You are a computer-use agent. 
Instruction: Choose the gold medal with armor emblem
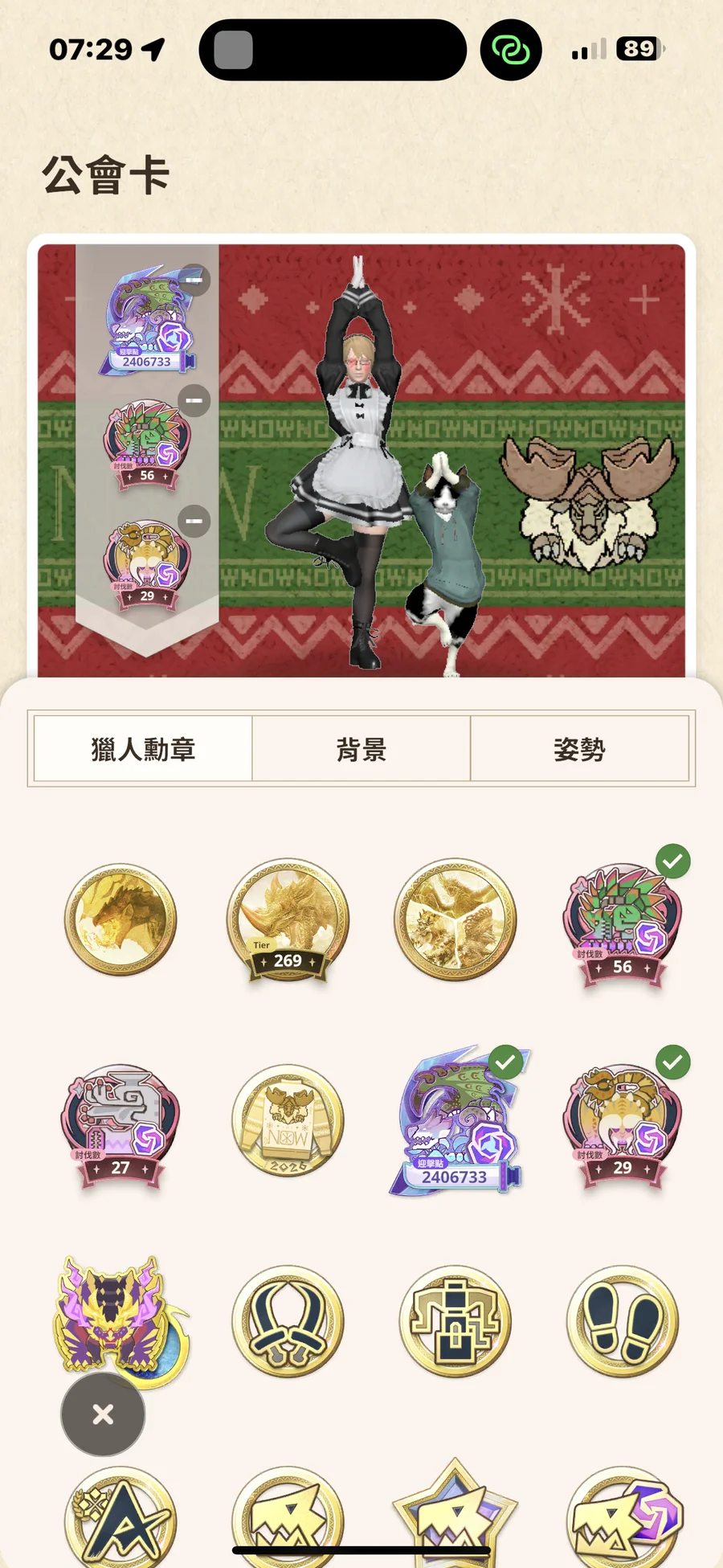click(455, 1321)
